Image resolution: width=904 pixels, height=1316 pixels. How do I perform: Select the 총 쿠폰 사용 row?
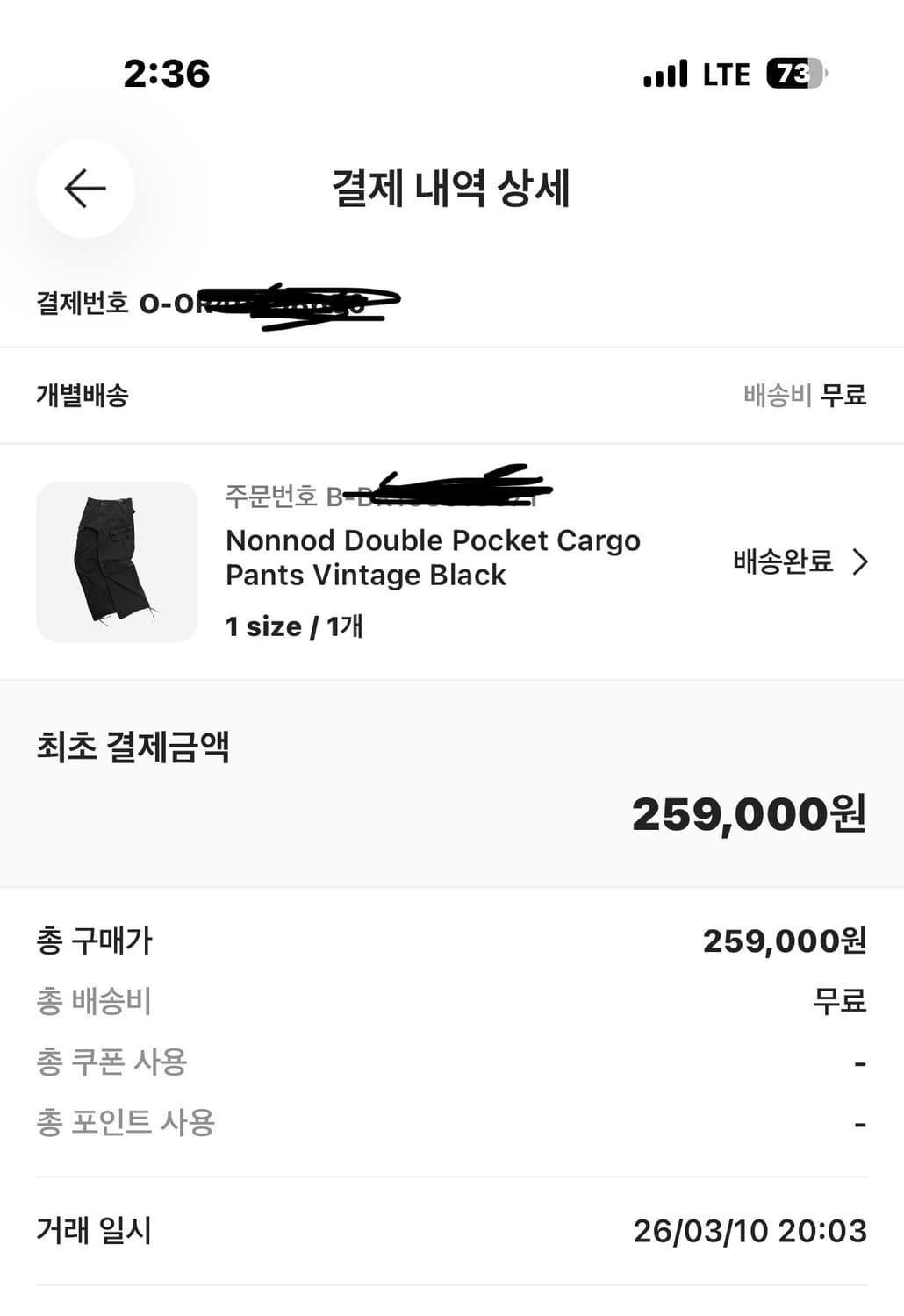pyautogui.click(x=452, y=1062)
